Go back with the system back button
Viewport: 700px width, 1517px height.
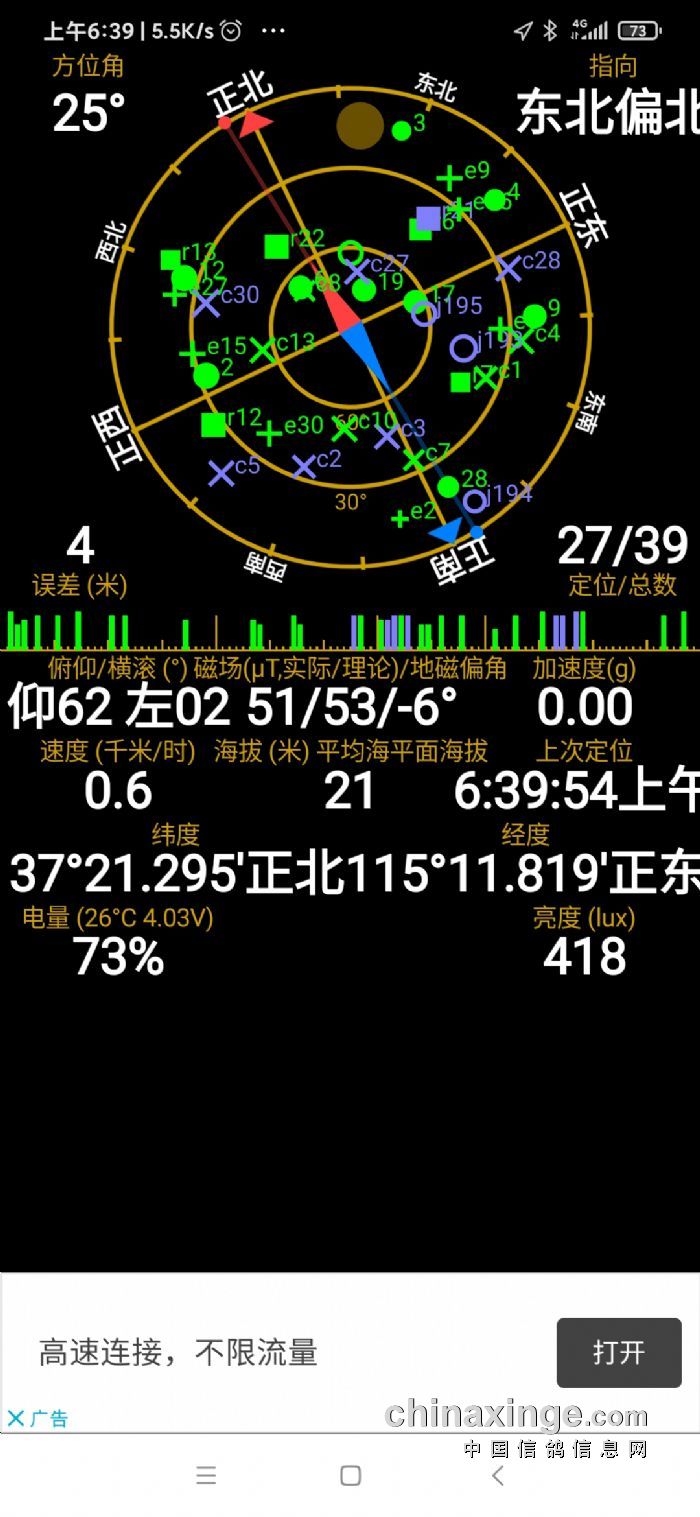pyautogui.click(x=497, y=1476)
